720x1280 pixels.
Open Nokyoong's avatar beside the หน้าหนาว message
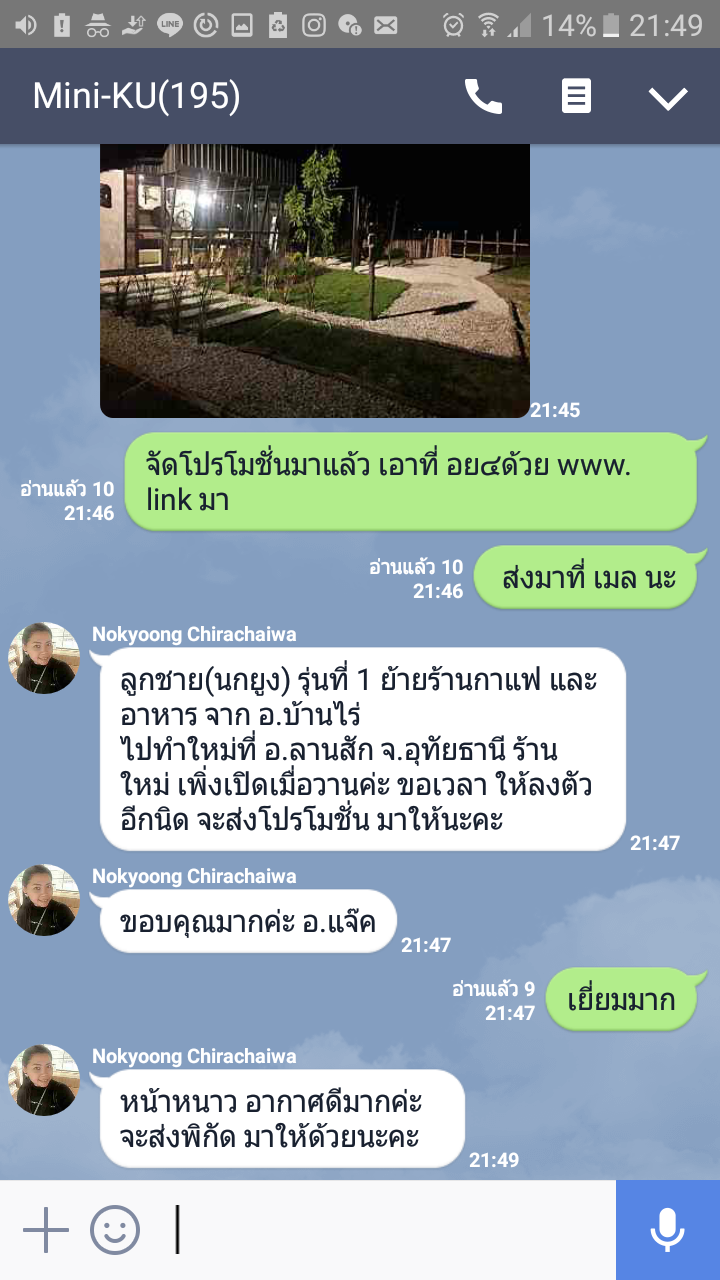(x=44, y=1080)
